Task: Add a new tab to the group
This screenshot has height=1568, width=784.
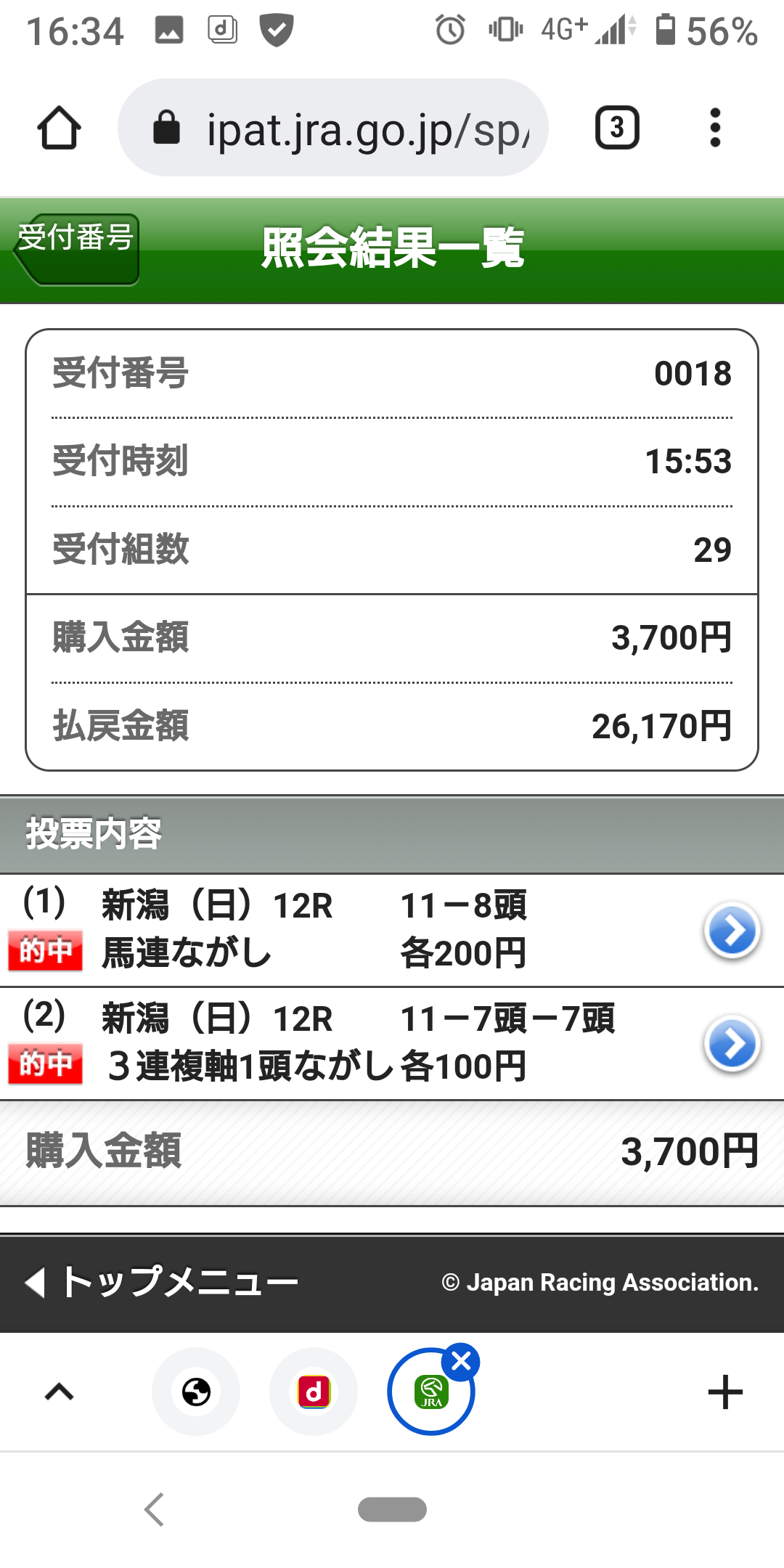Action: coord(724,1392)
